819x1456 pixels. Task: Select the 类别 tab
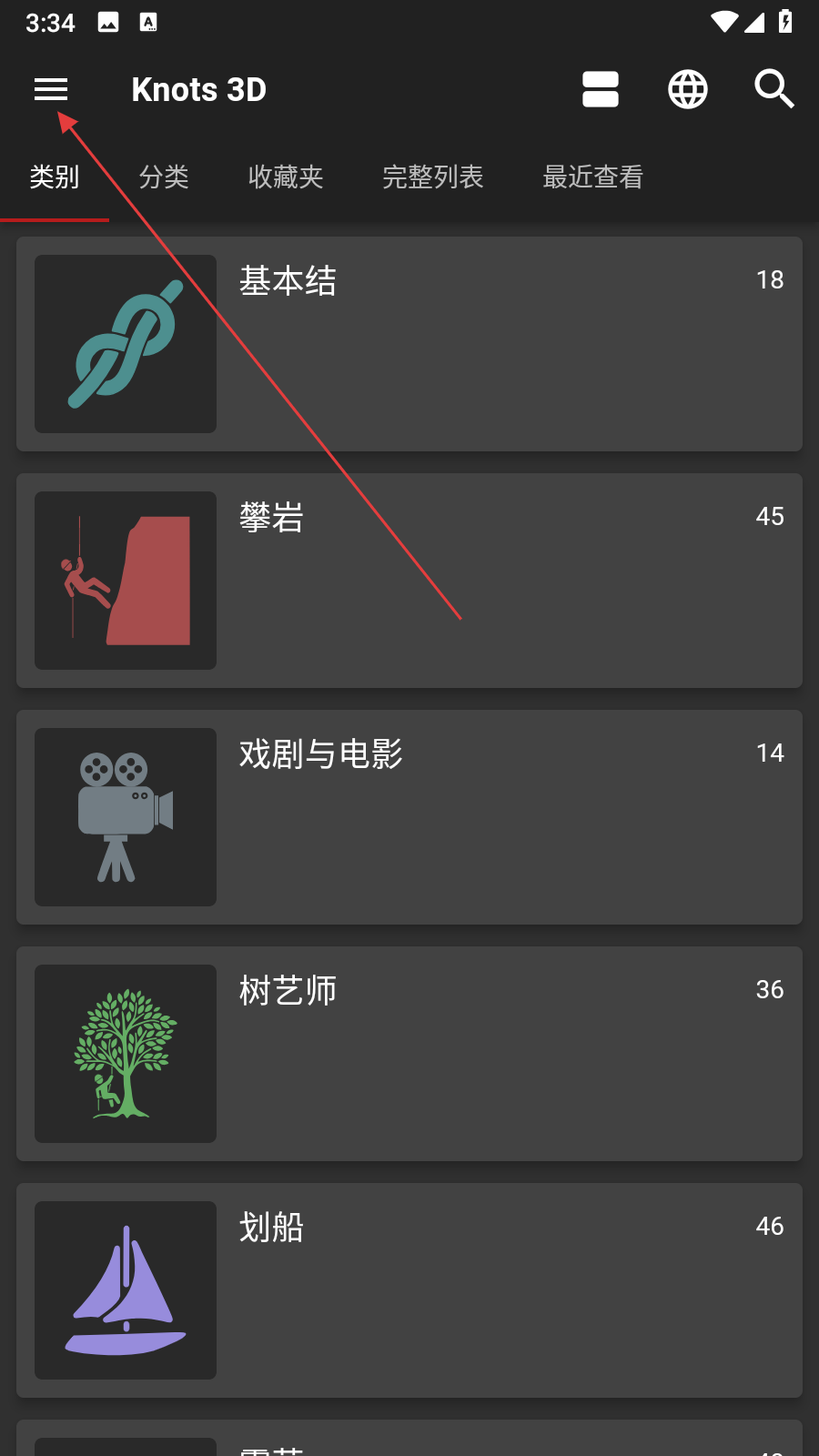55,177
